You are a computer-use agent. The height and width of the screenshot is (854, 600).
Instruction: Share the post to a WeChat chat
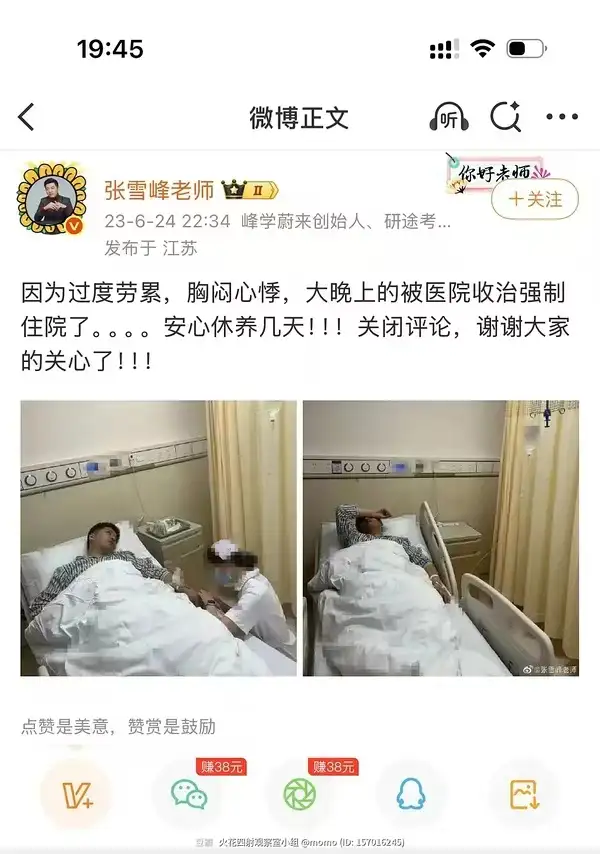(x=188, y=794)
